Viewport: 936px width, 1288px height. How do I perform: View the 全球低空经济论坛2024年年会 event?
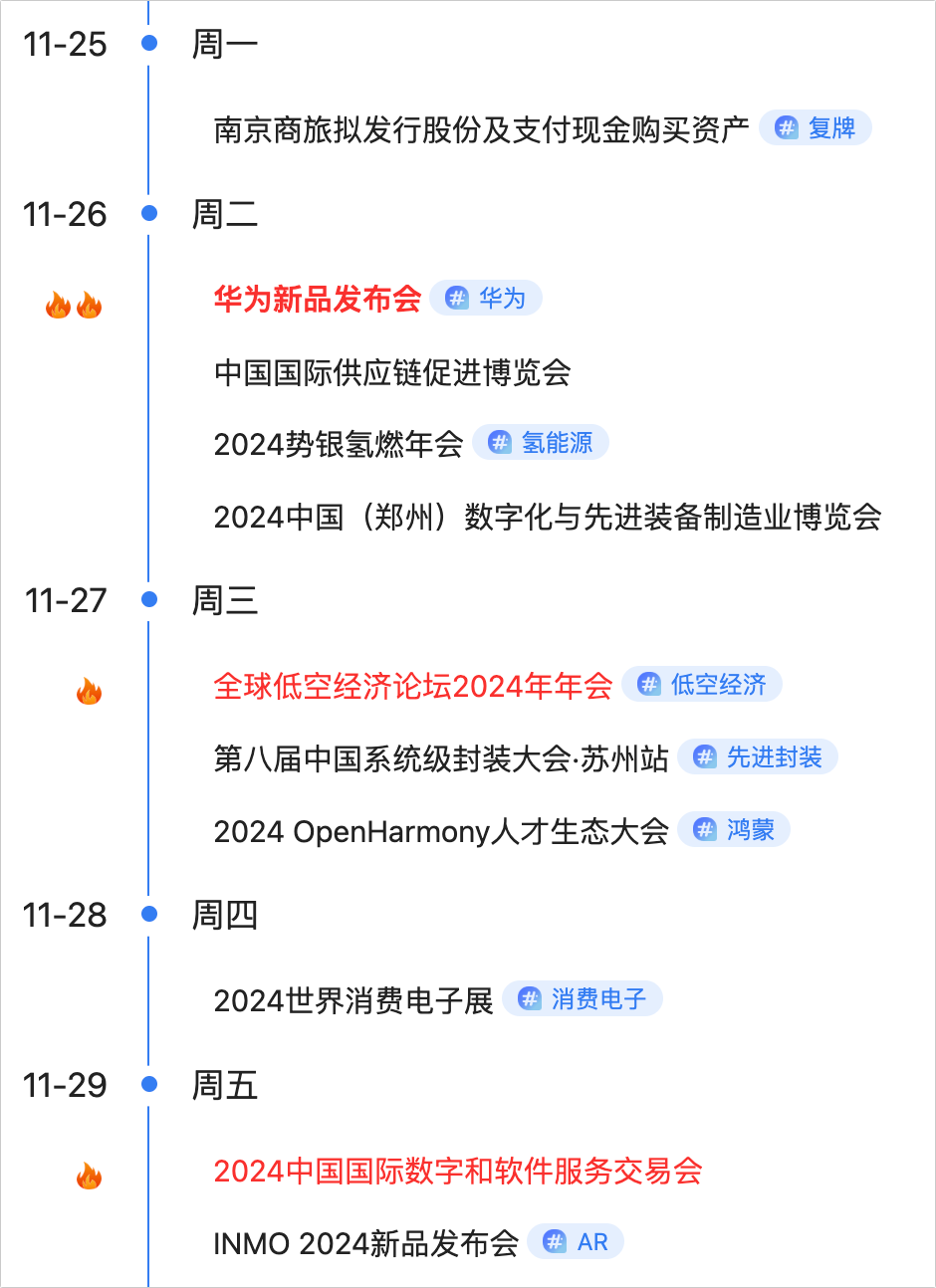(x=413, y=686)
